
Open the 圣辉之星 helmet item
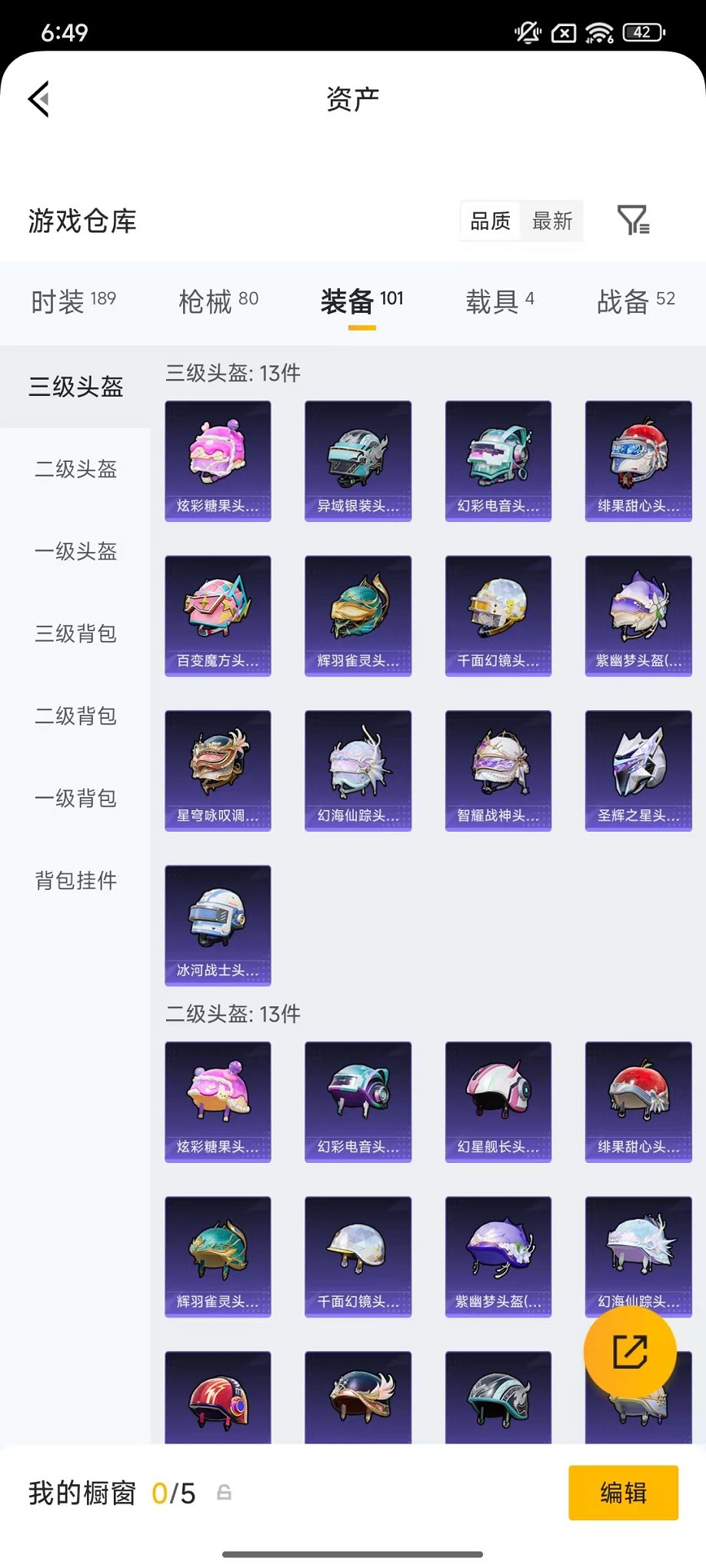pos(638,770)
